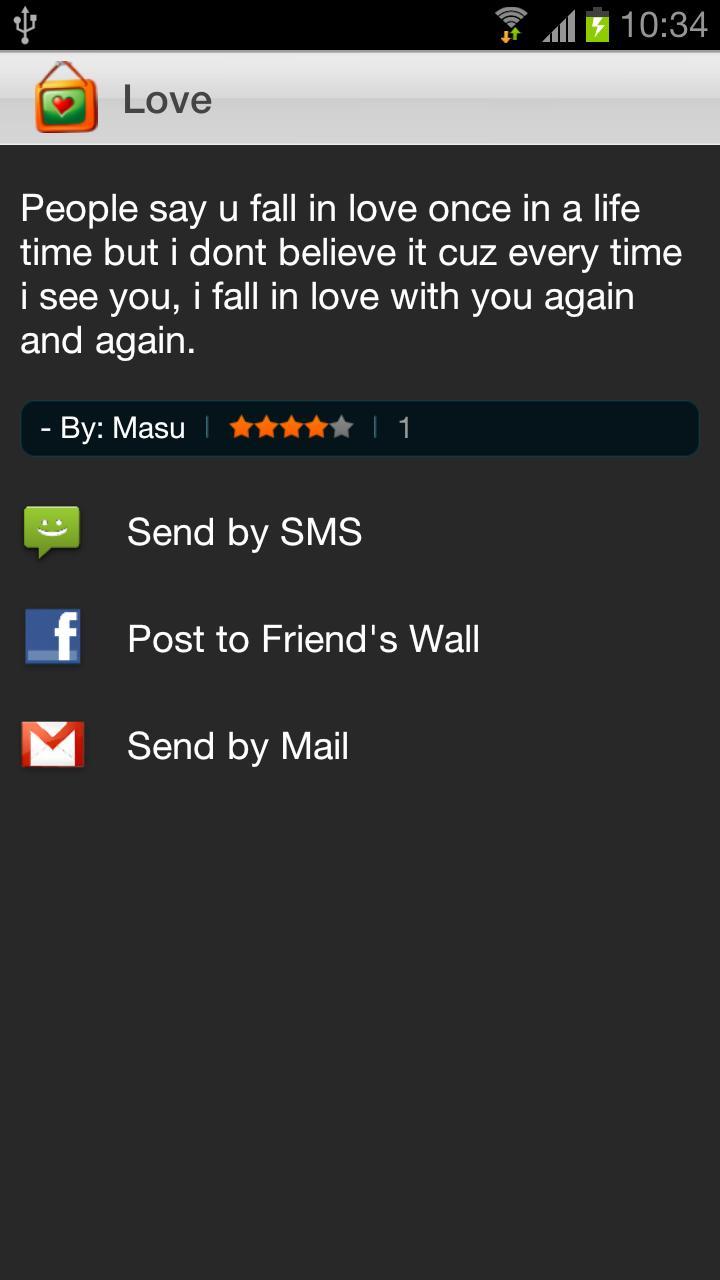Select the first star in the rating

tap(240, 427)
